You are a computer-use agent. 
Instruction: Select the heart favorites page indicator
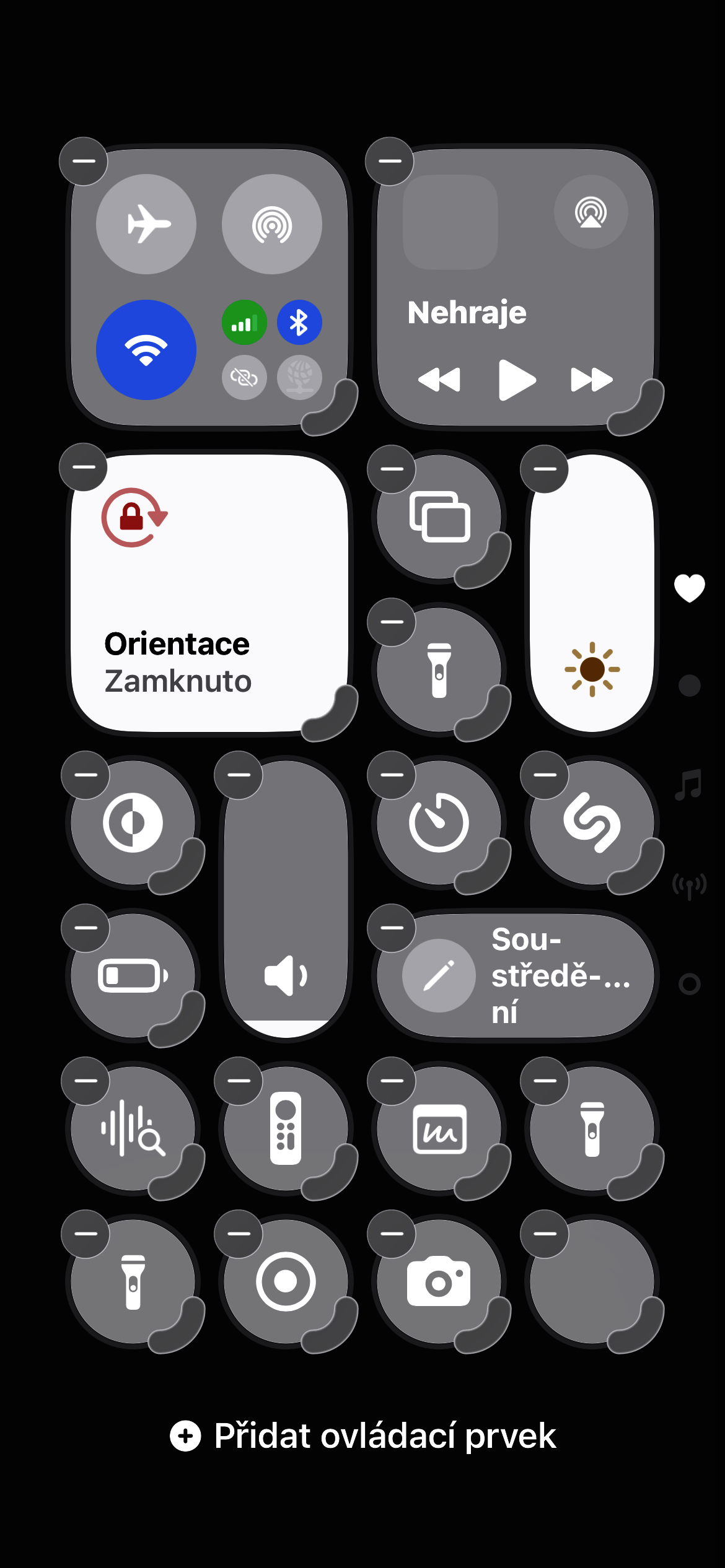[689, 587]
